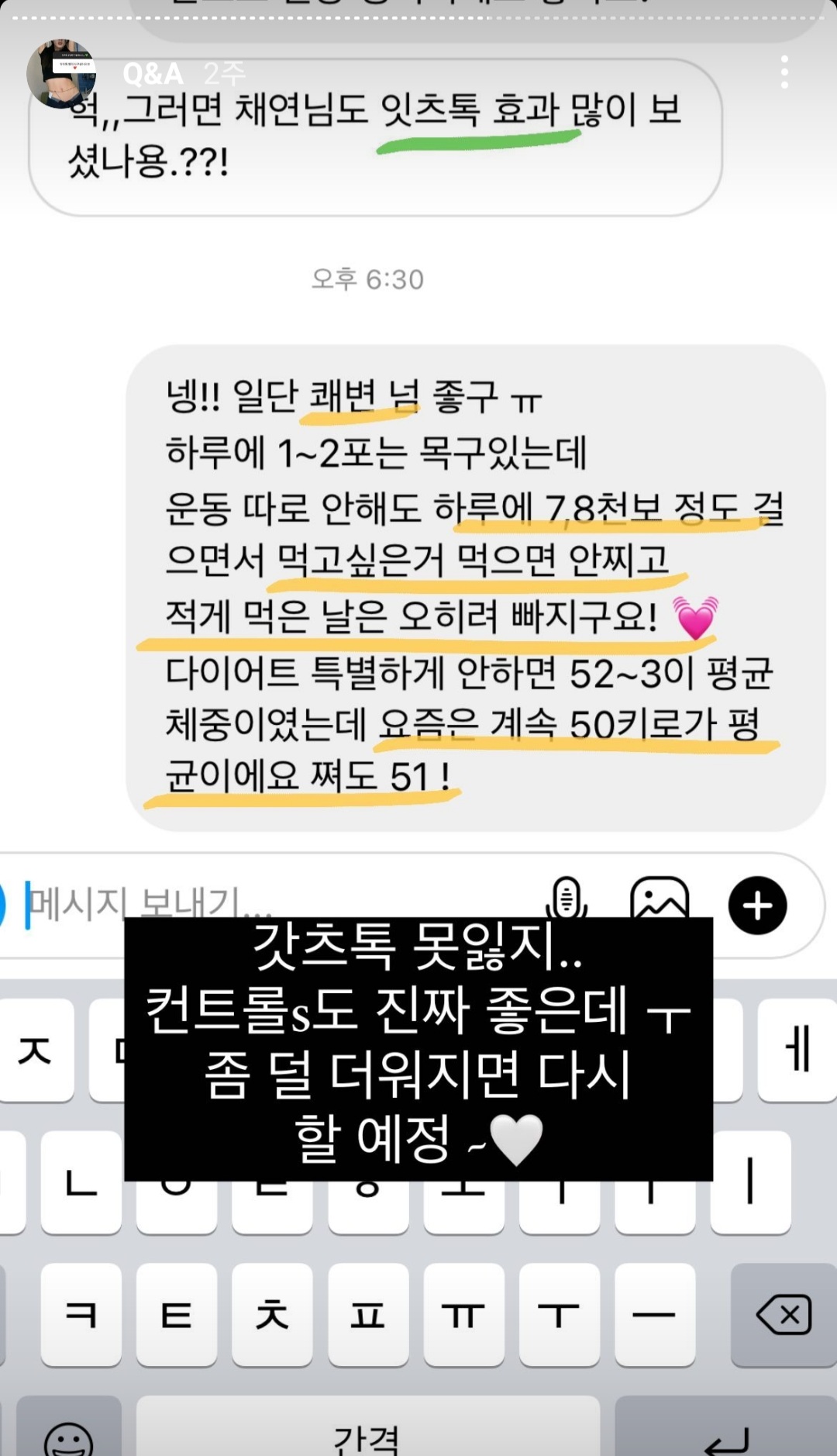This screenshot has width=837, height=1456.
Task: Open the story owner's profile picture
Action: (x=60, y=74)
